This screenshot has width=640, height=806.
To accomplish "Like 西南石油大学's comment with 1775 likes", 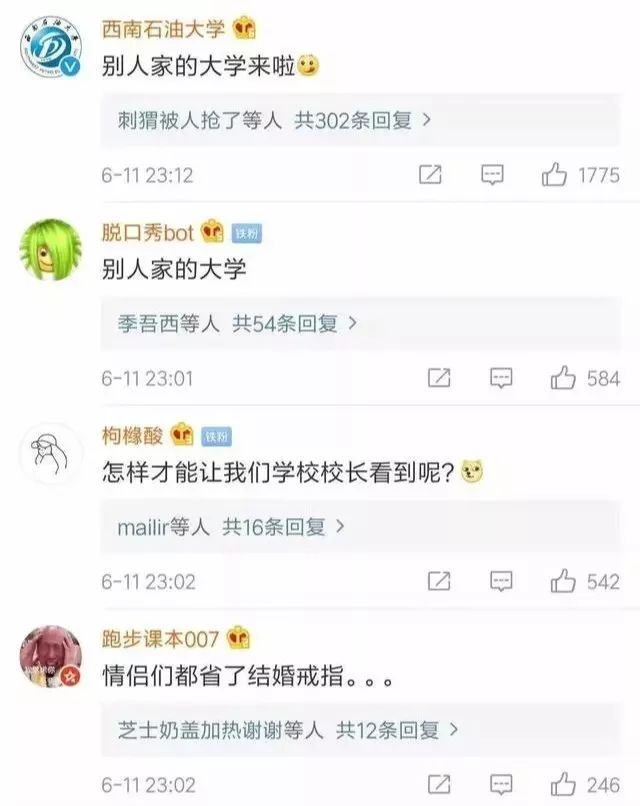I will click(x=555, y=175).
